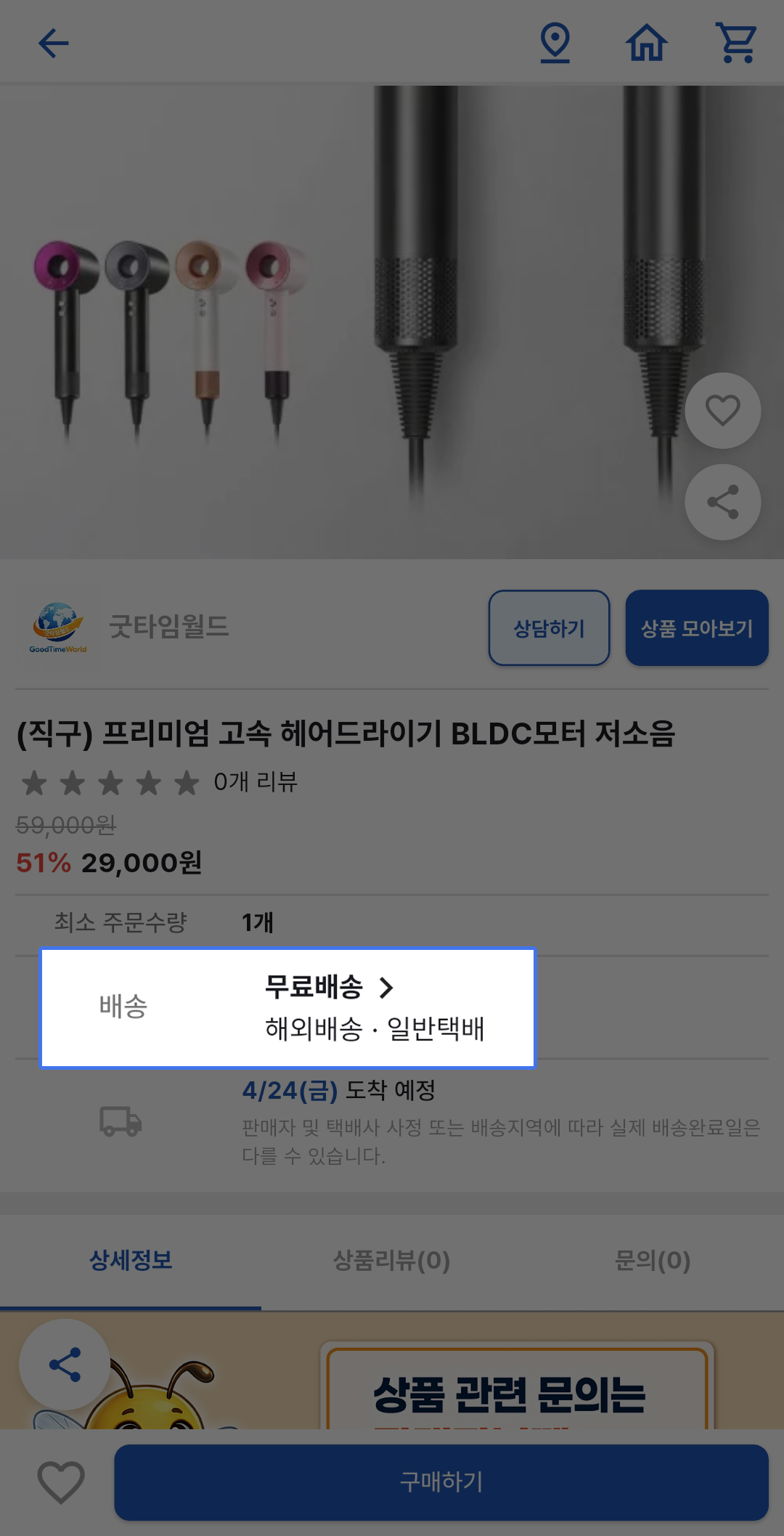Switch to the 상품리뷰(0) tab
The height and width of the screenshot is (1536, 784).
[391, 1260]
